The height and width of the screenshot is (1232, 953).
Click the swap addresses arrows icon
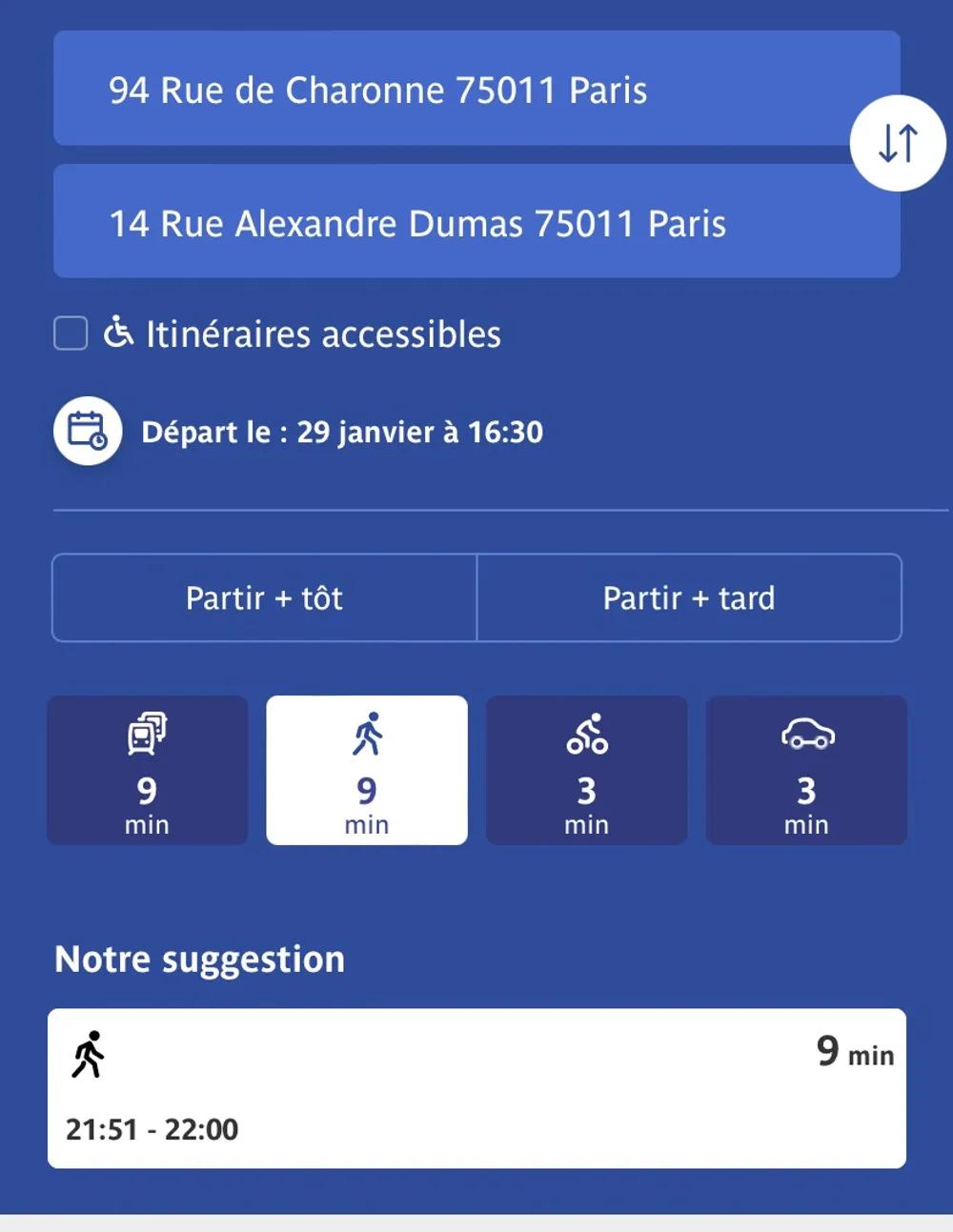point(897,141)
